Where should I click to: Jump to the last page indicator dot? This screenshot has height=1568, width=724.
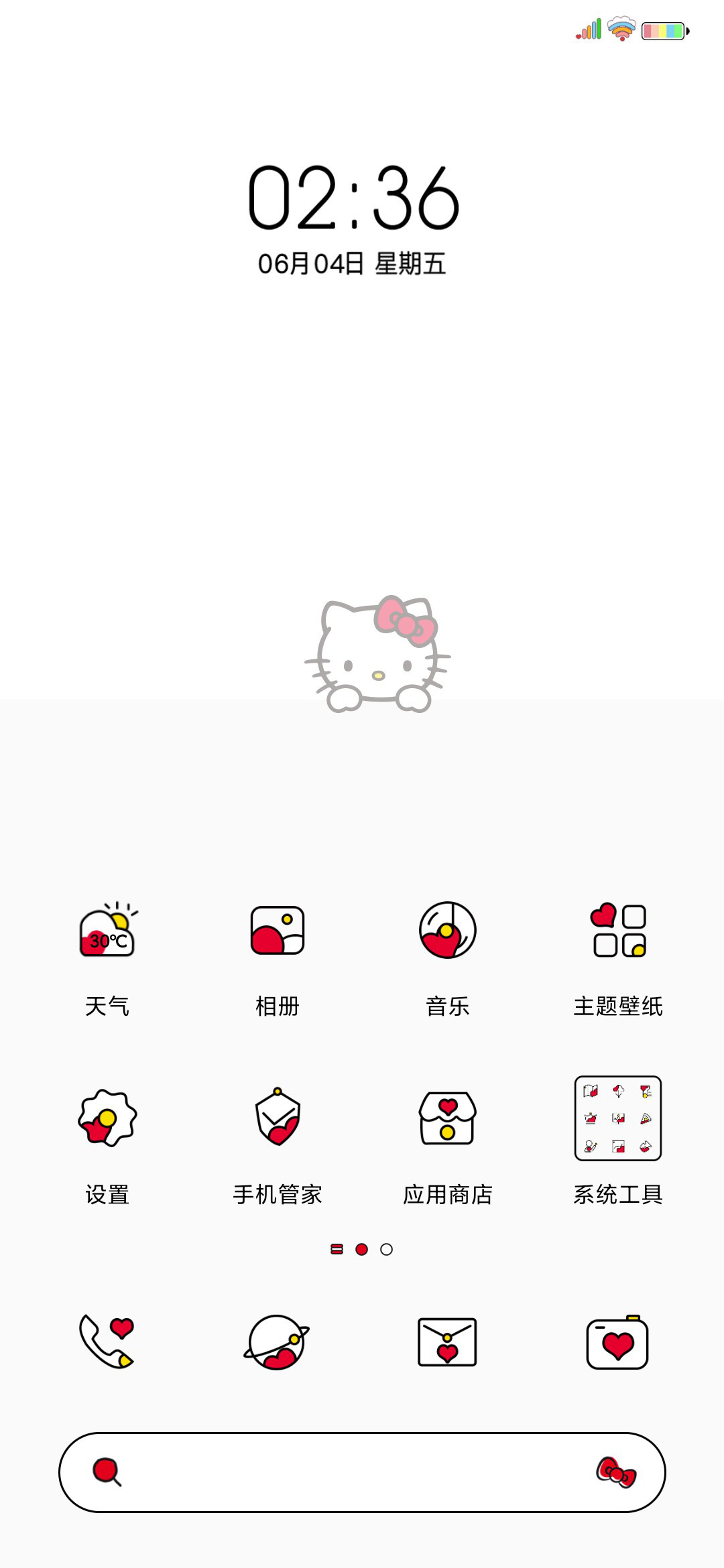386,1249
